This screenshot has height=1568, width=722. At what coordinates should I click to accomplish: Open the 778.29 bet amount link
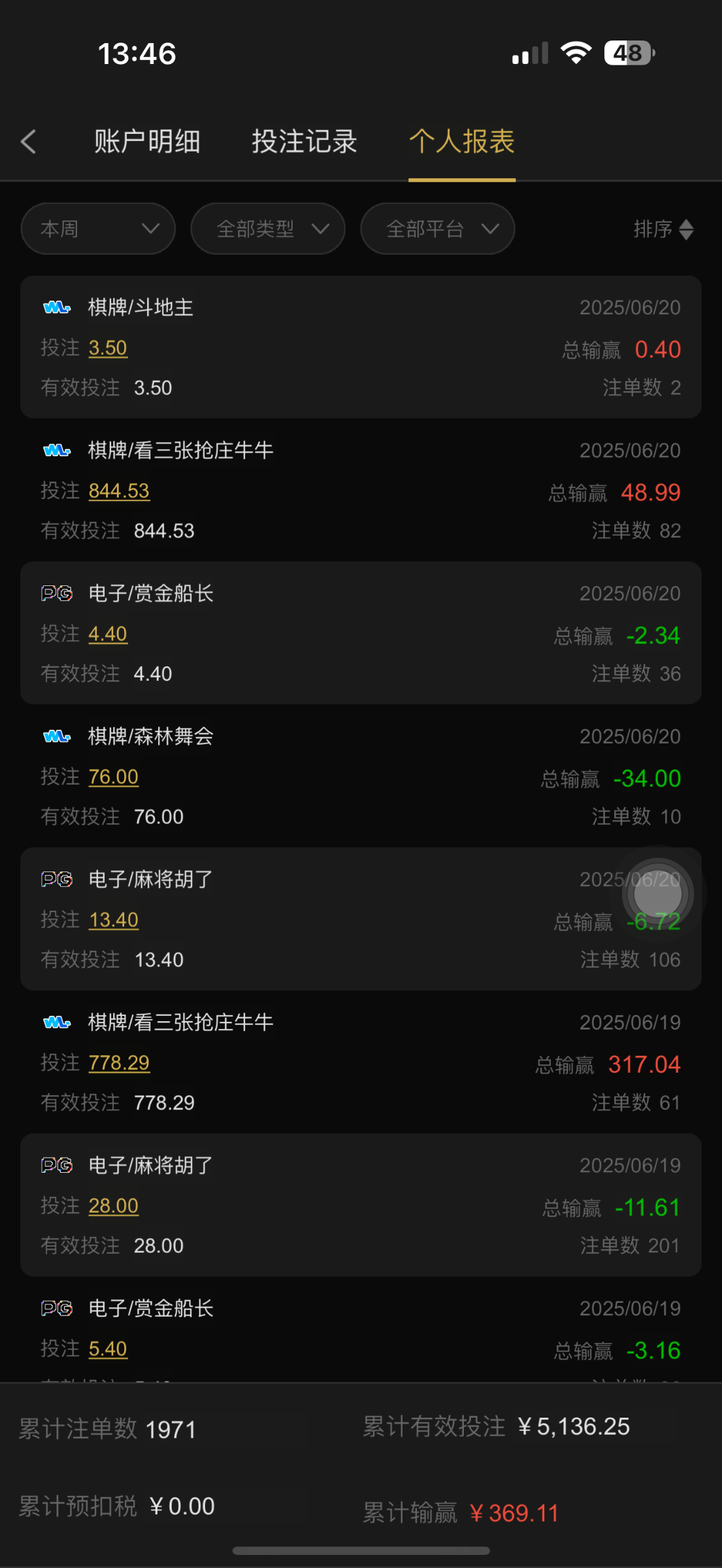(x=119, y=1064)
